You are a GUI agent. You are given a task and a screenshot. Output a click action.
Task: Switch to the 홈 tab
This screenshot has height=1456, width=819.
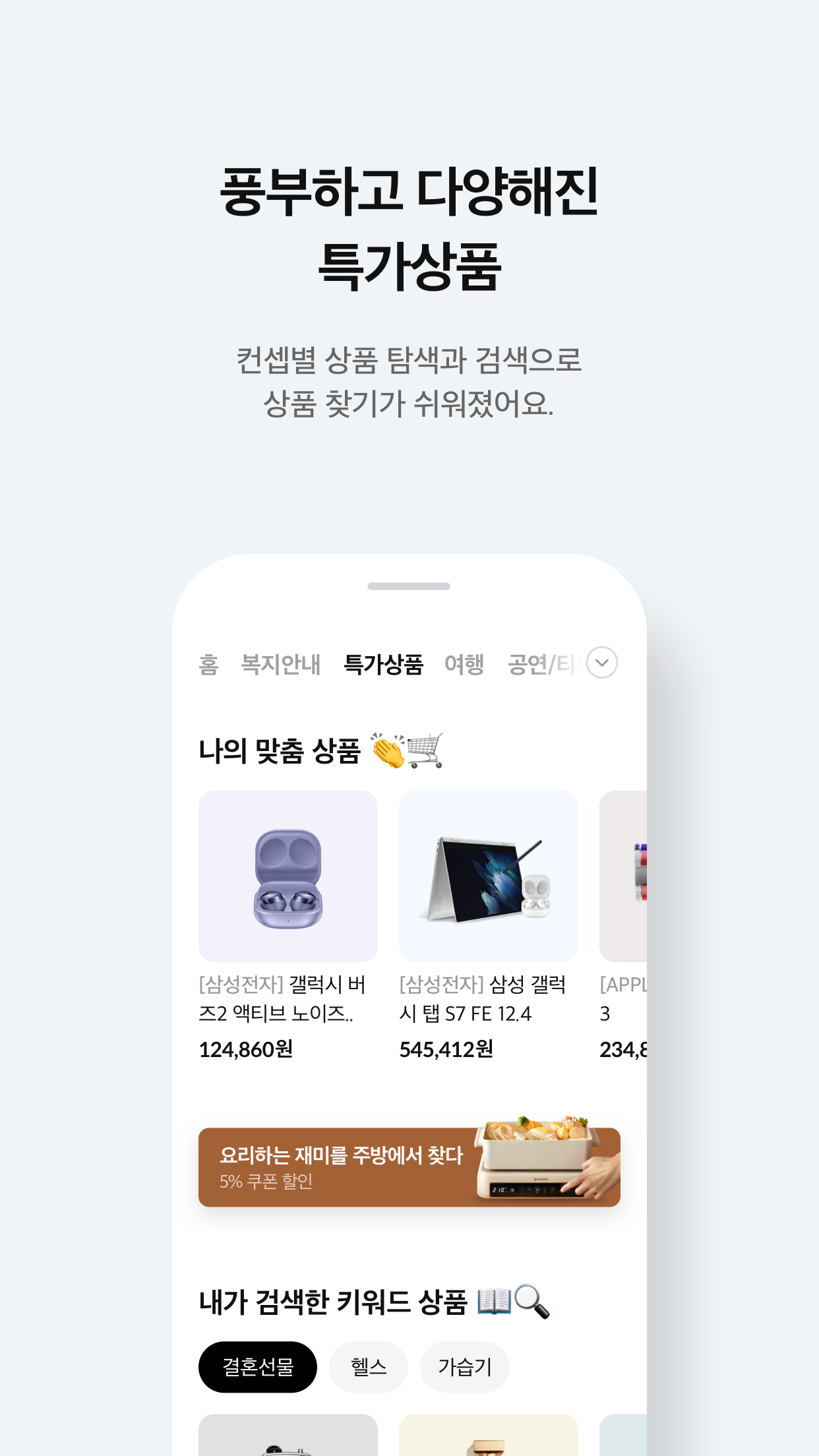[x=208, y=665]
